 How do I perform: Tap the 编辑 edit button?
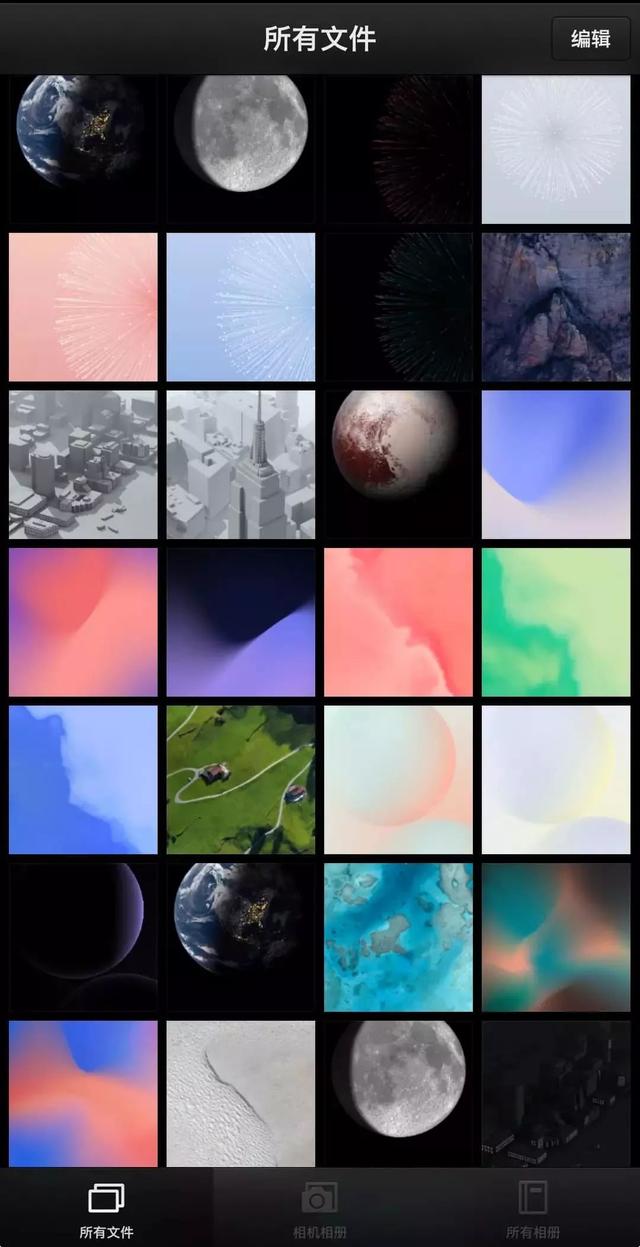coord(591,39)
